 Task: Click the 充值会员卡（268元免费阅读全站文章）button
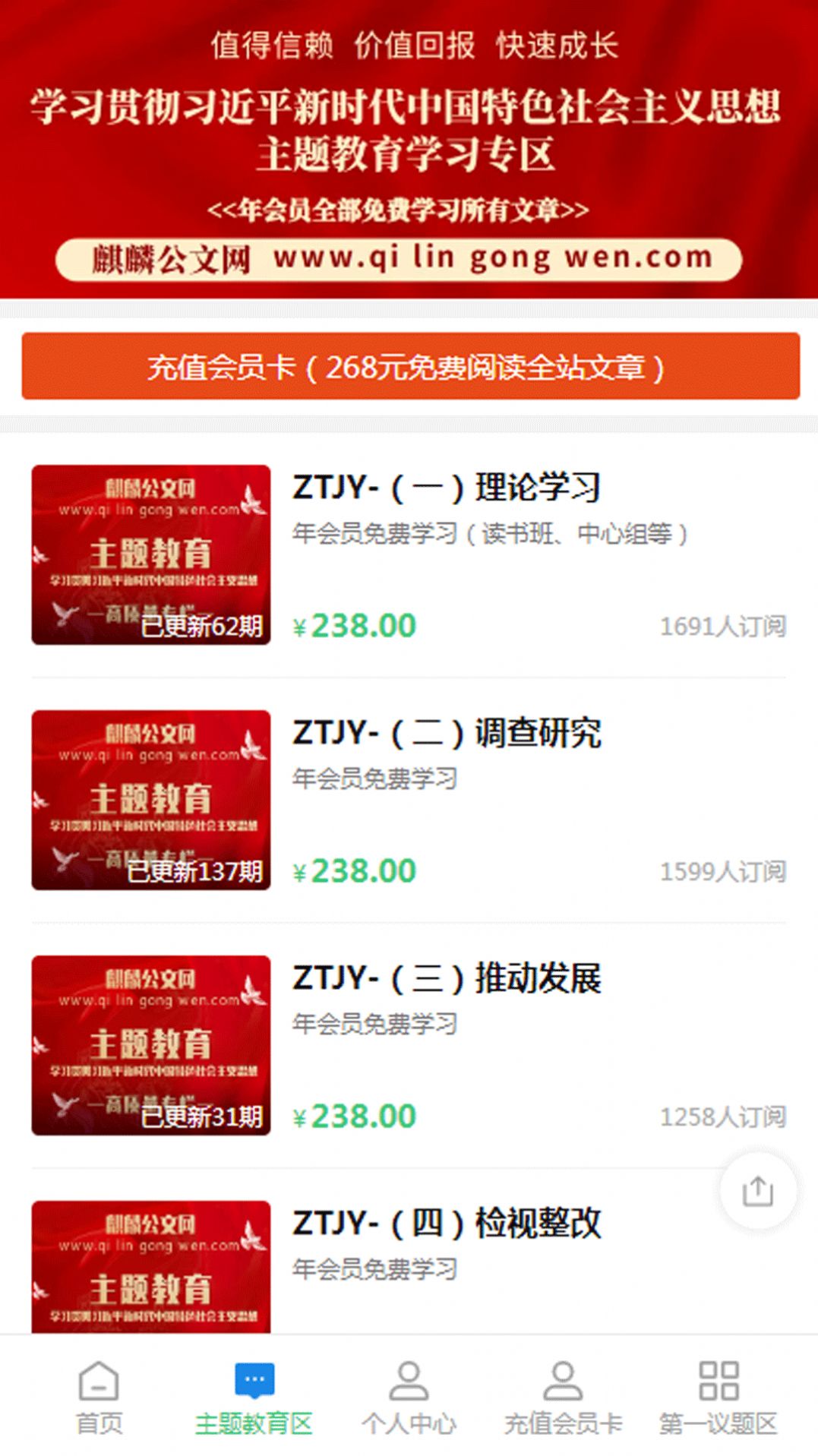(409, 368)
